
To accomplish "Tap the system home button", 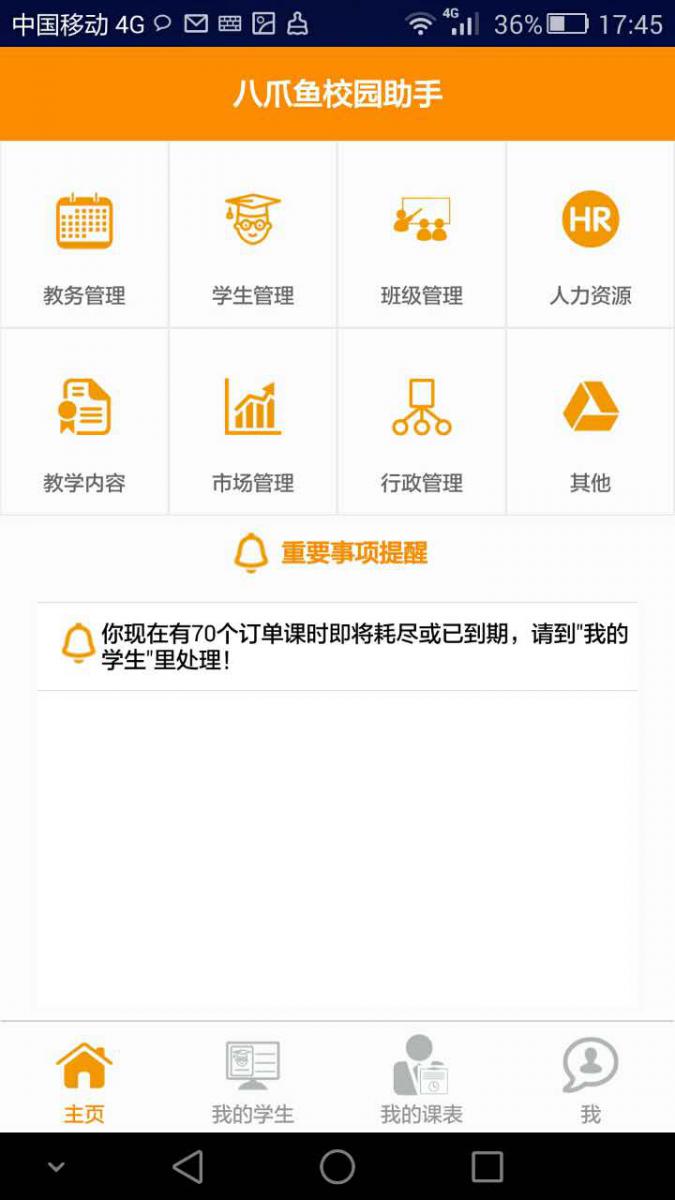I will (x=337, y=1166).
